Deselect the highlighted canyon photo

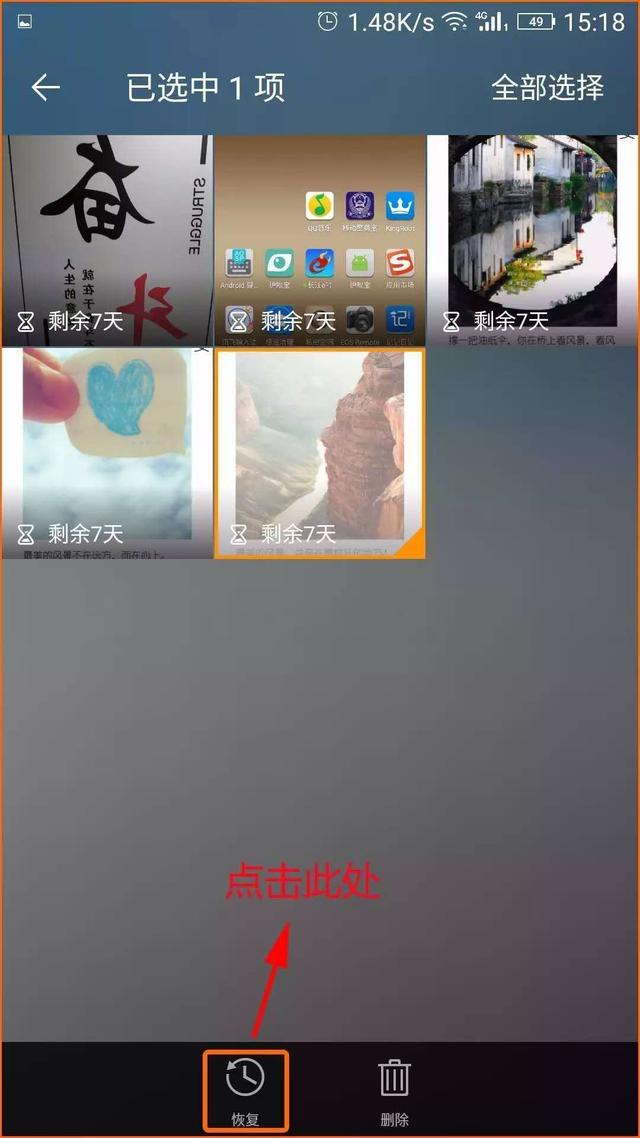320,452
